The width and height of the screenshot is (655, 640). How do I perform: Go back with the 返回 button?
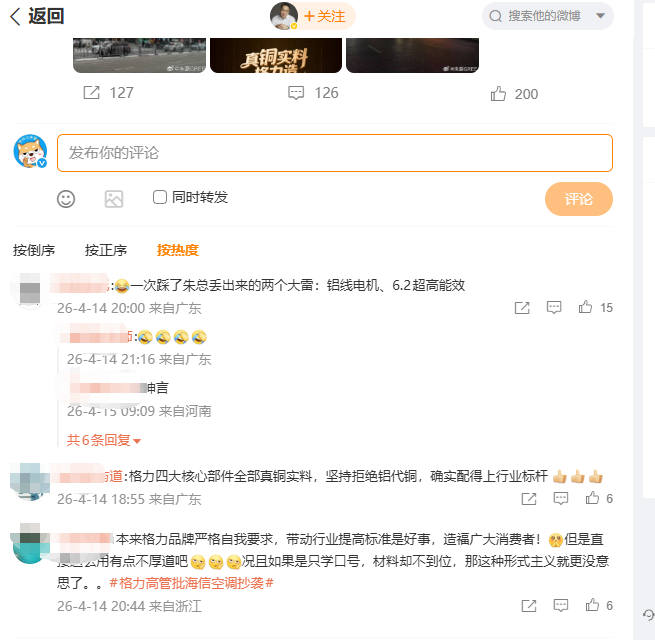(x=38, y=15)
